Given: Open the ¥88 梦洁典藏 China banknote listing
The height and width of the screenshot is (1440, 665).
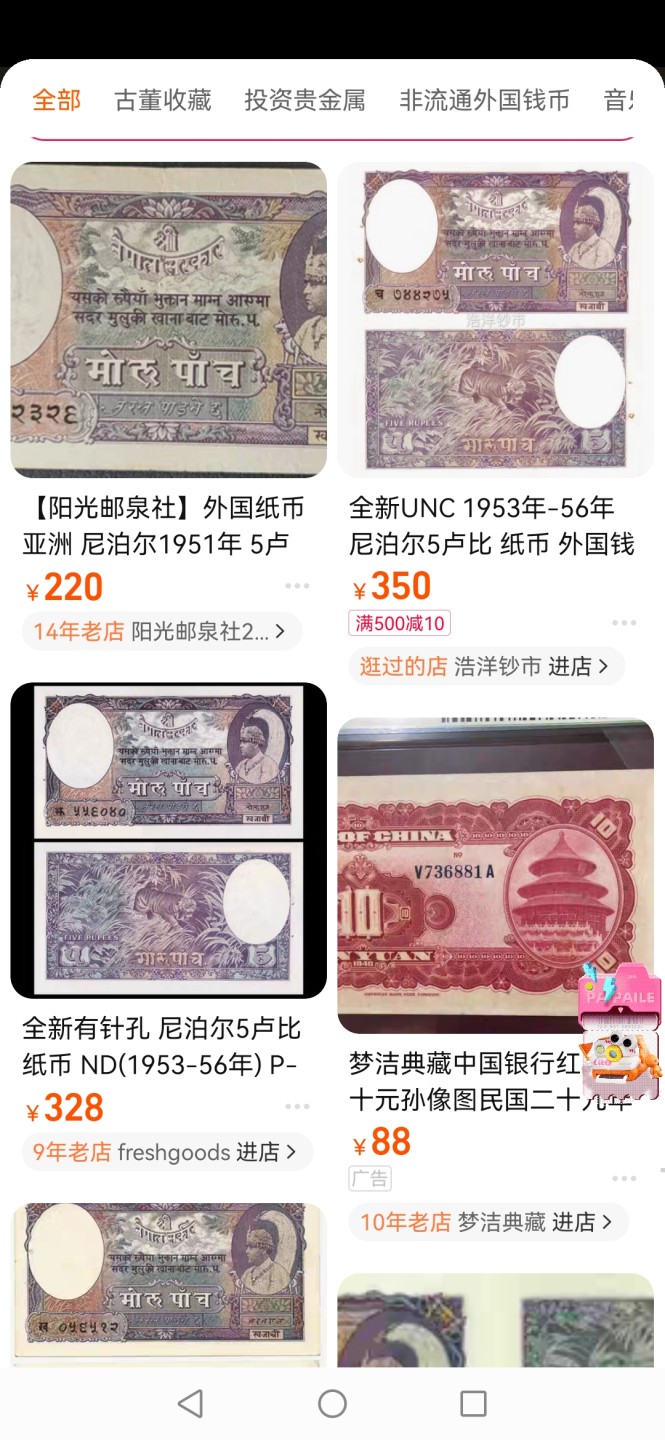Looking at the screenshot, I should pyautogui.click(x=495, y=875).
